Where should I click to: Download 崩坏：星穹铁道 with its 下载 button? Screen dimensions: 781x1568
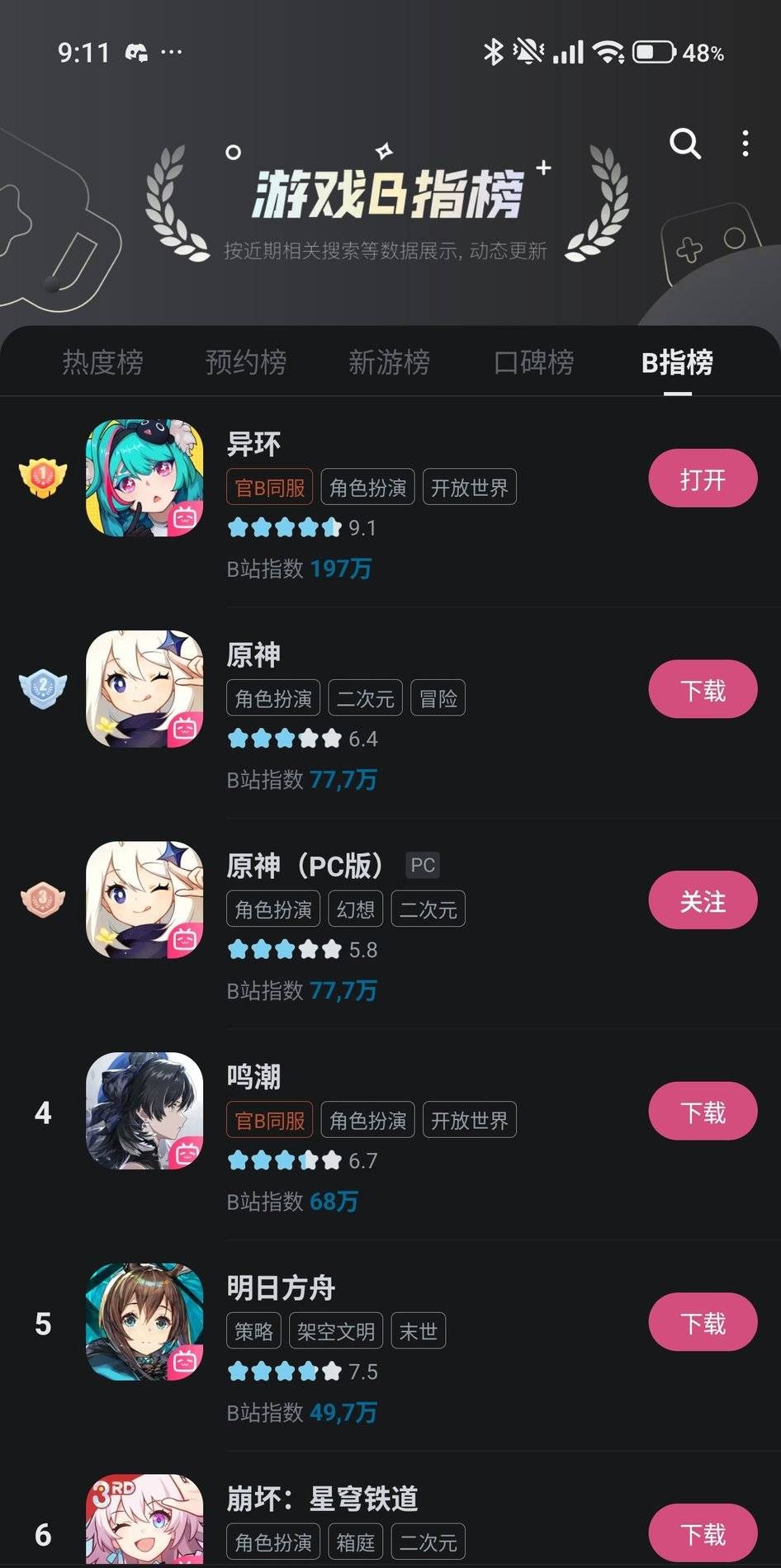(x=703, y=1533)
